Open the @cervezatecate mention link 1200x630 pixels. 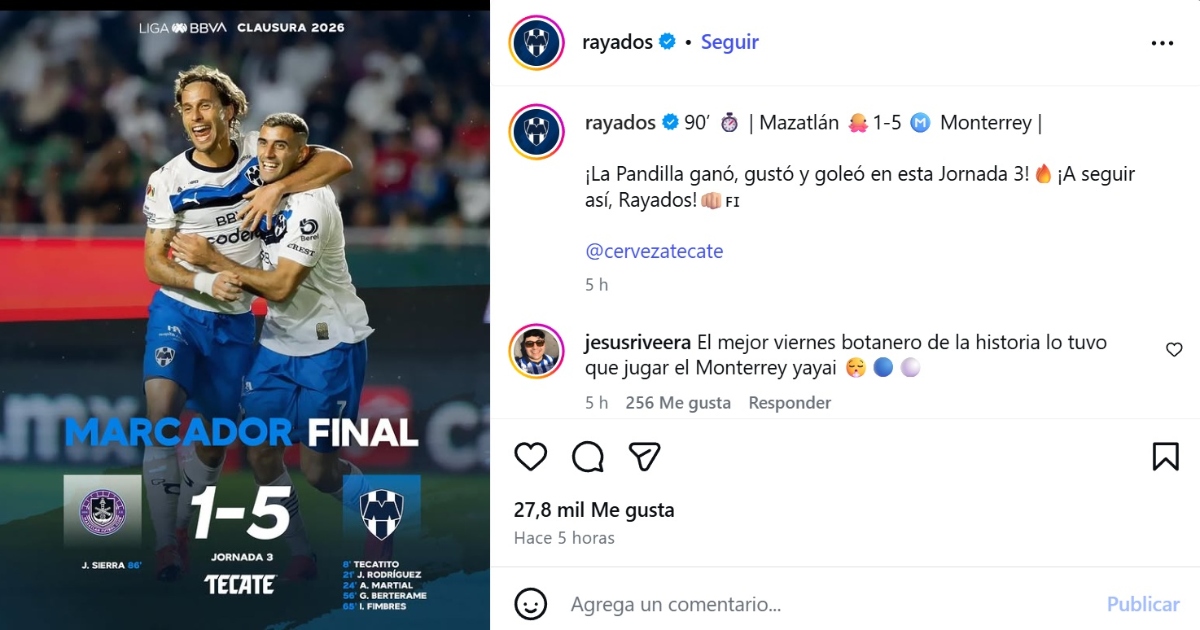click(x=654, y=251)
